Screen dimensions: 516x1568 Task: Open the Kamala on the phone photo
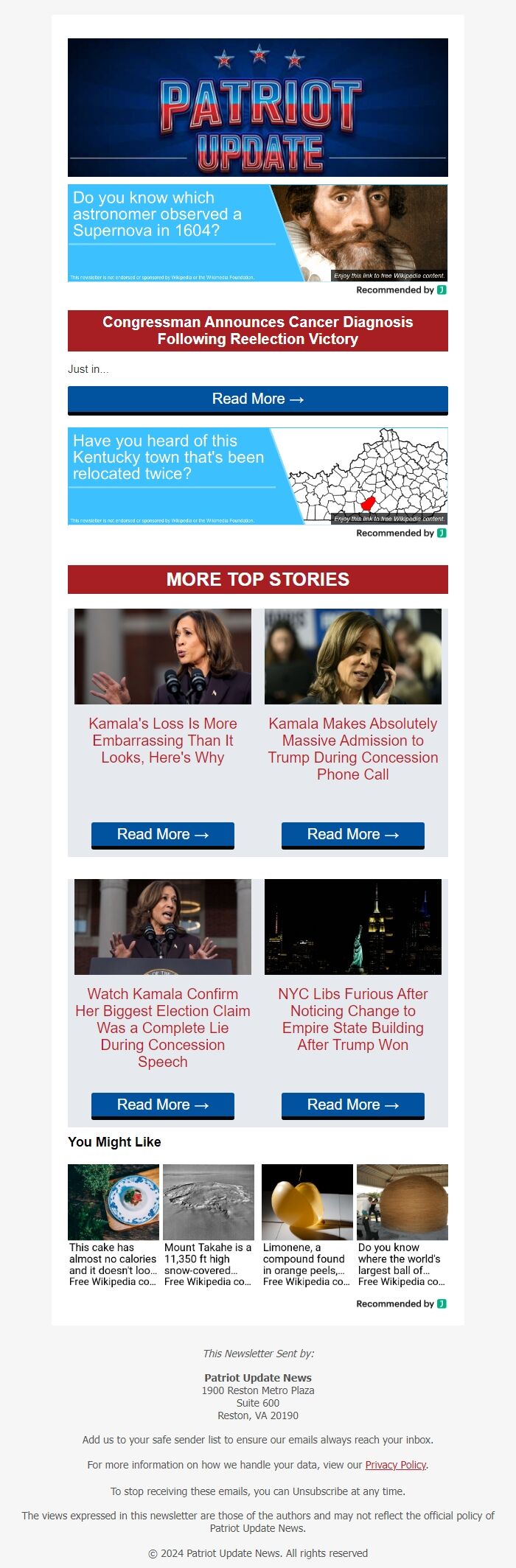(x=353, y=657)
